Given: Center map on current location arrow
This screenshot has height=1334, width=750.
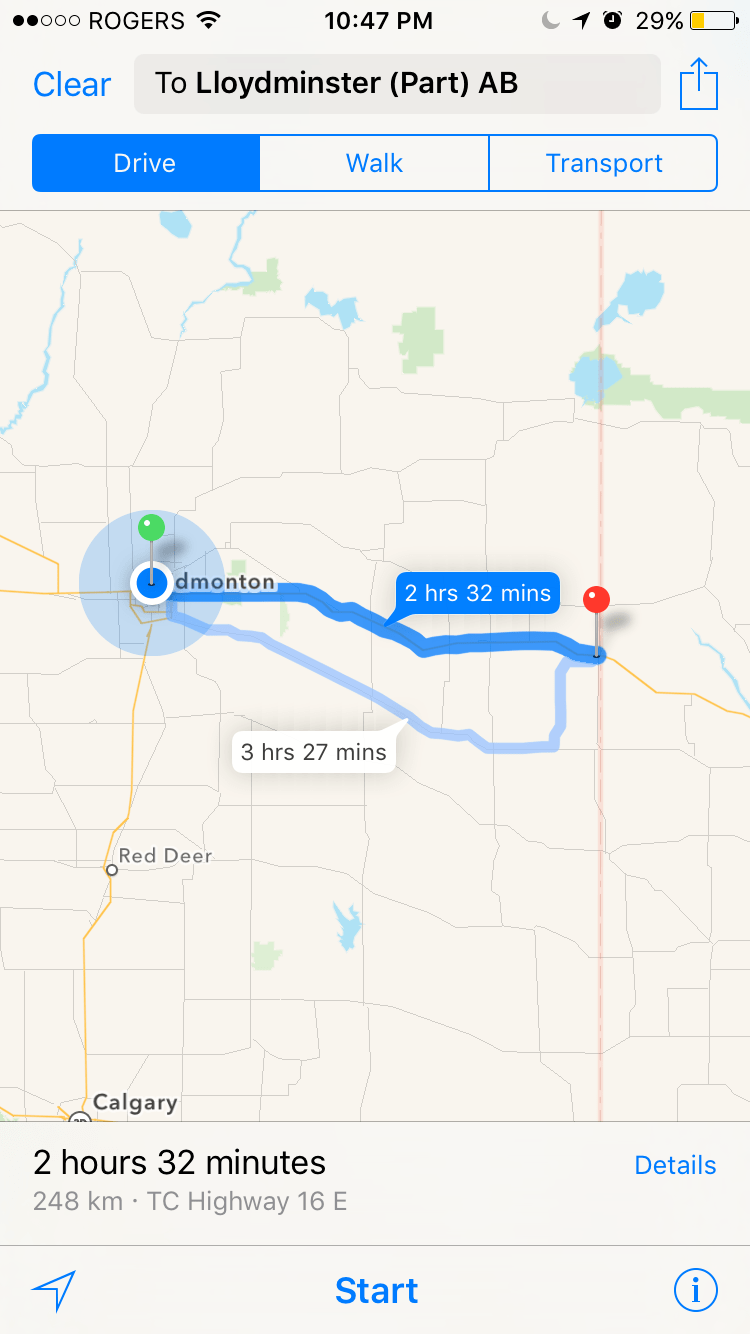Looking at the screenshot, I should click(54, 1291).
